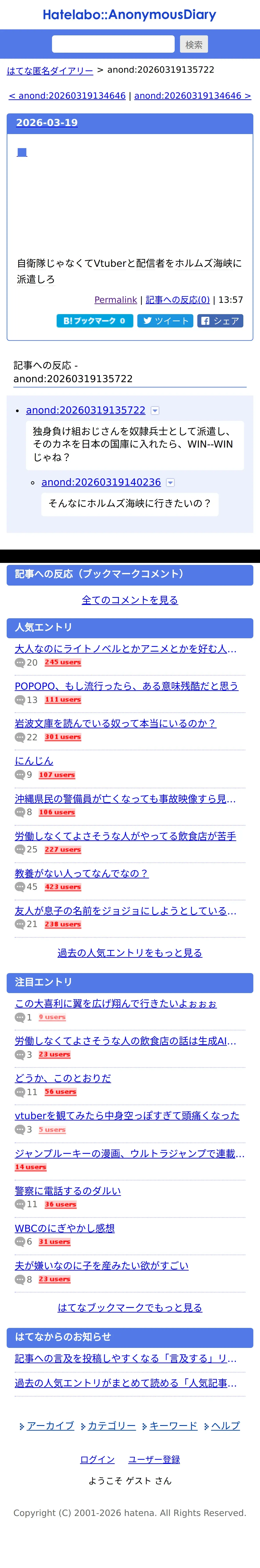Tap the 検索 search button
This screenshot has width=260, height=1568.
pos(194,44)
